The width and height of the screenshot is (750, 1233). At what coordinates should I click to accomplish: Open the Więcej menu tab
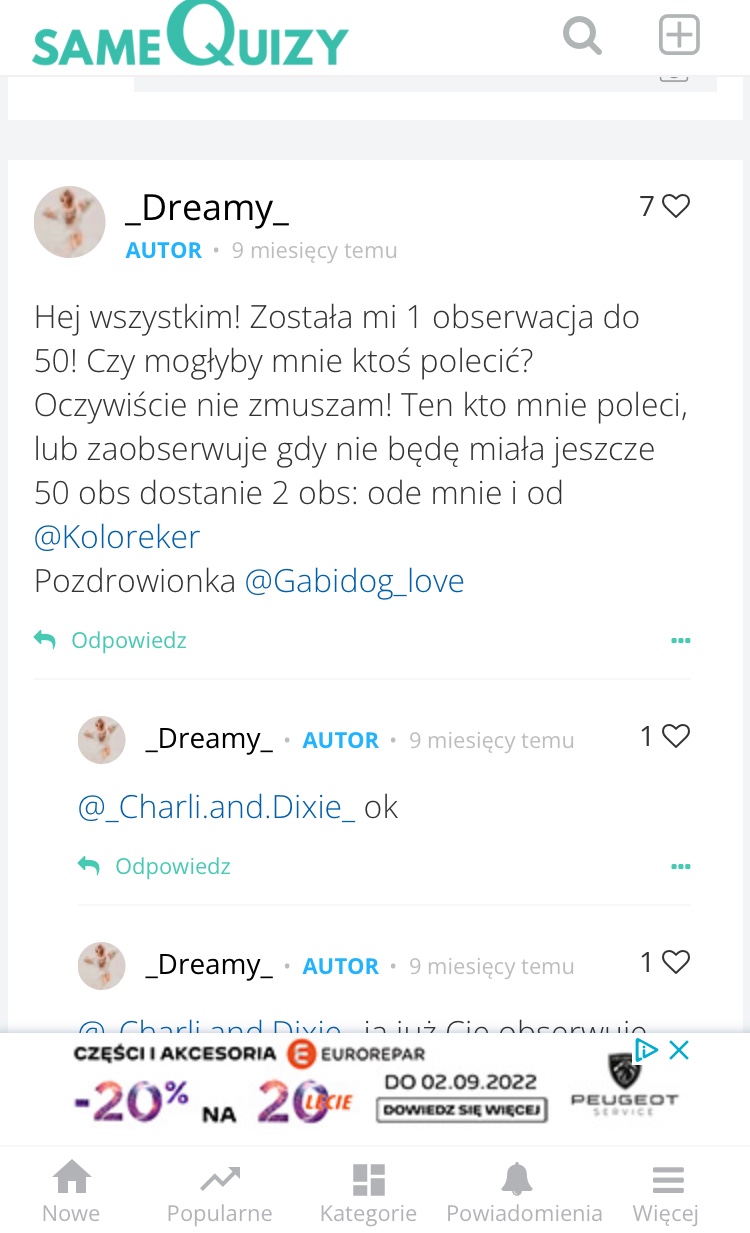[665, 1192]
